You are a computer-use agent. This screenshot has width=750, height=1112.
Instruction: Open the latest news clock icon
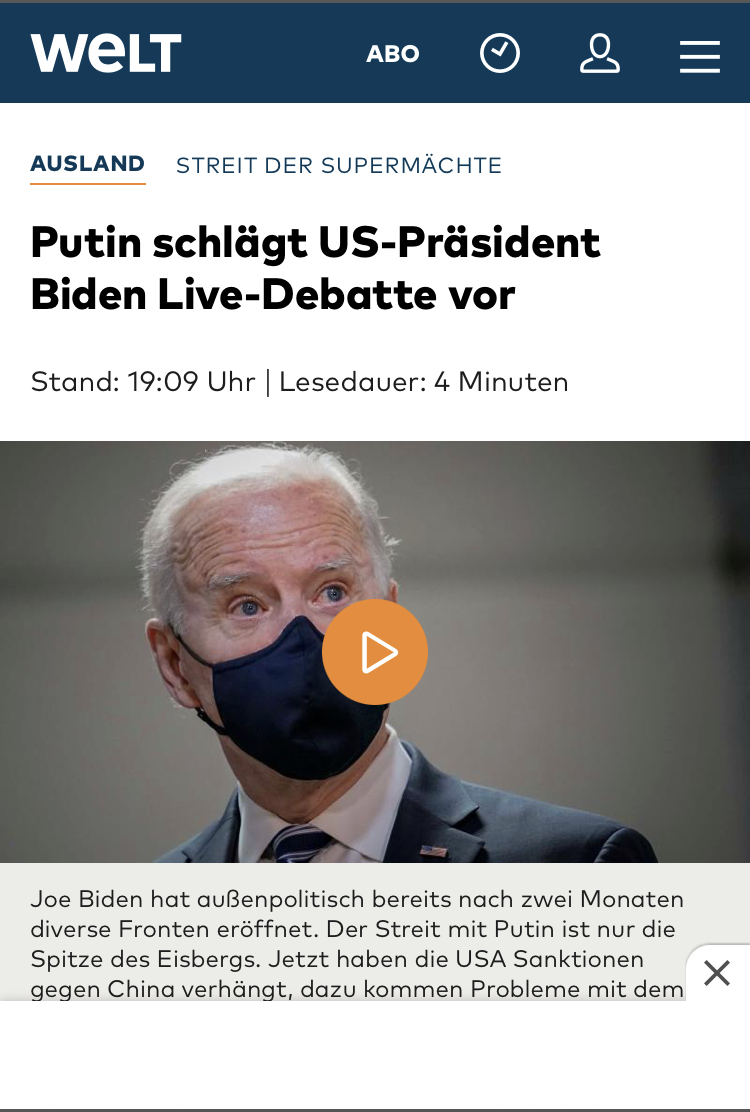[500, 54]
